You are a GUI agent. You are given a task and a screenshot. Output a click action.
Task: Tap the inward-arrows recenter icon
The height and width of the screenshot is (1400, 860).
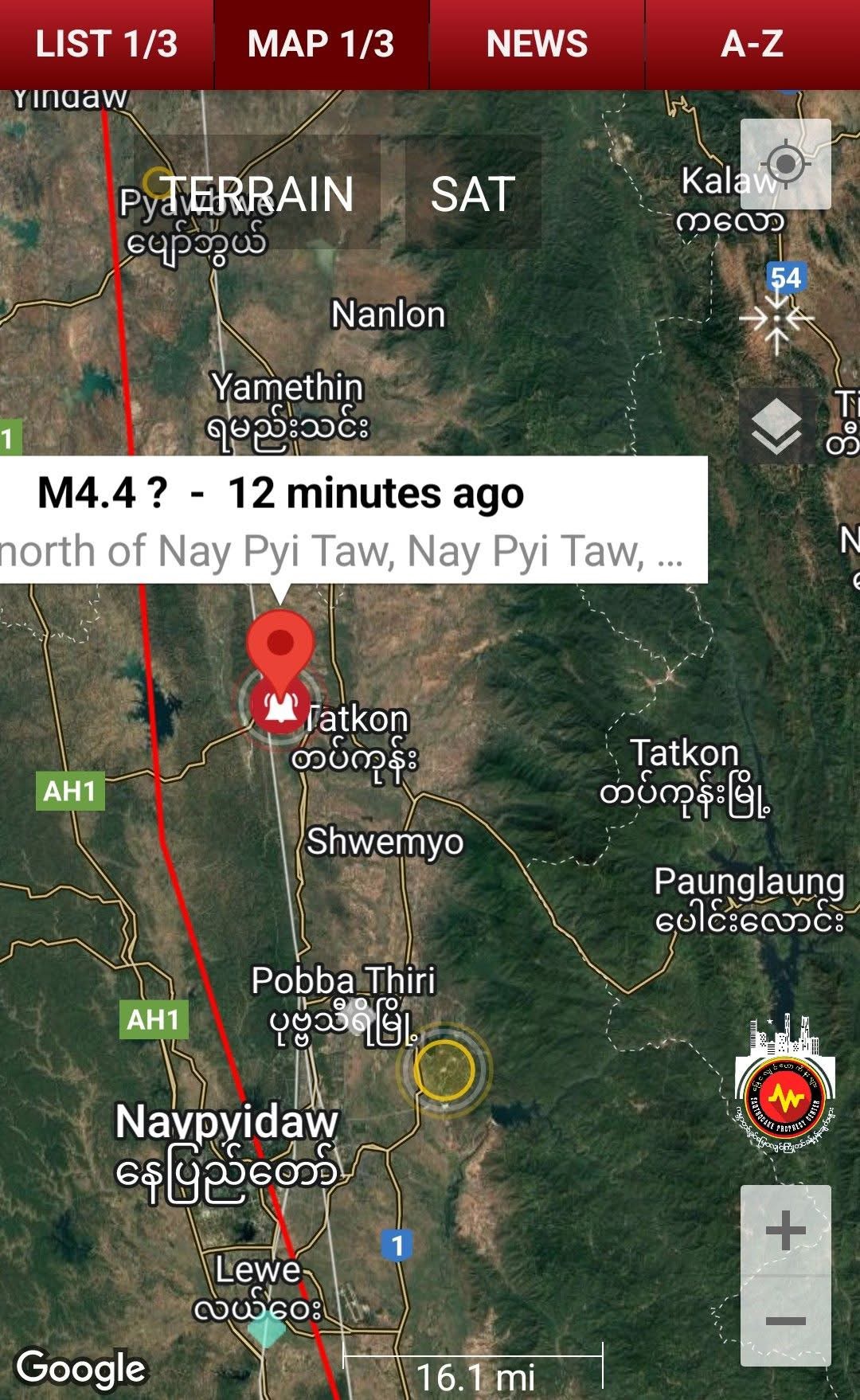point(776,319)
